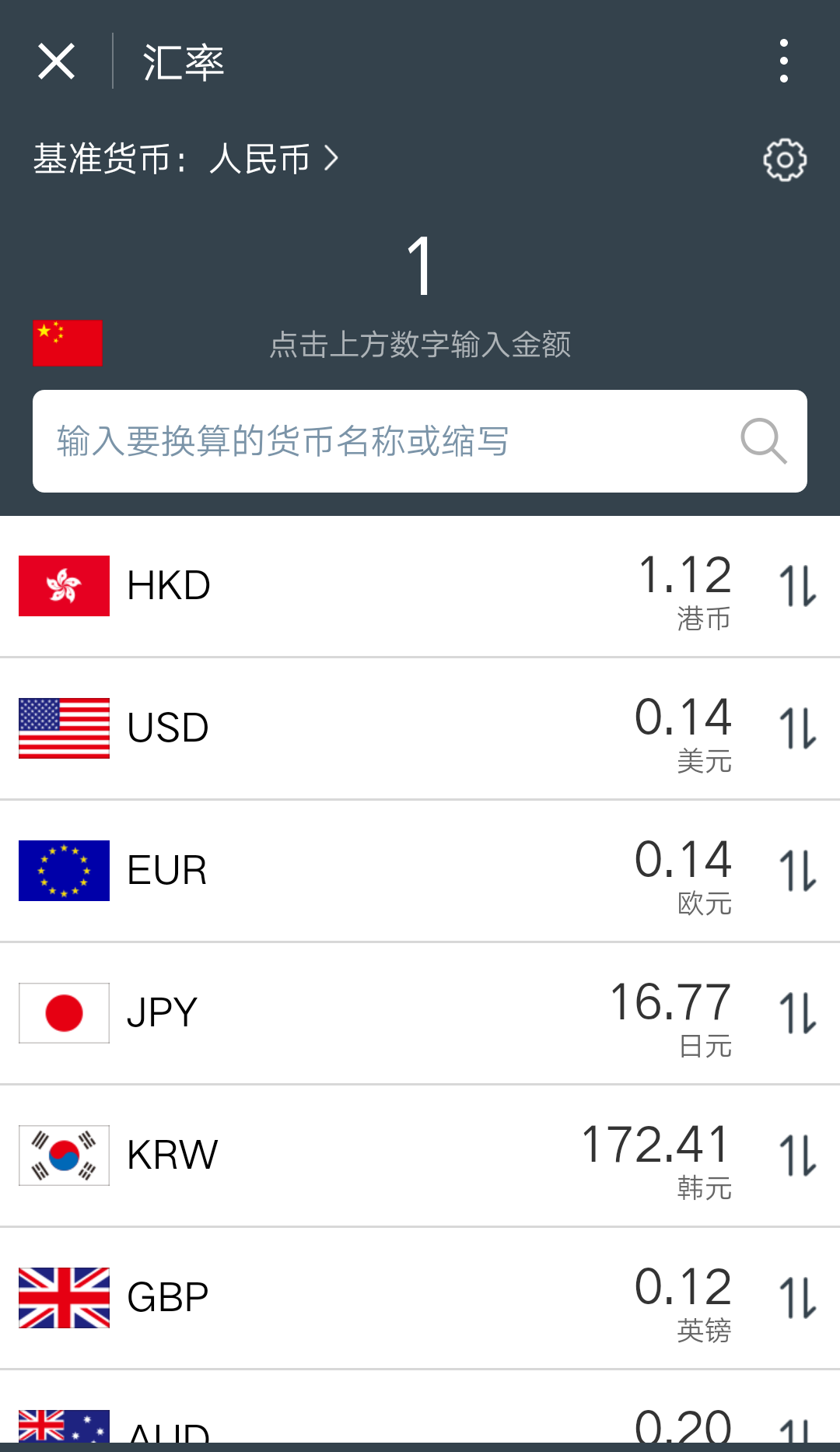Viewport: 840px width, 1452px height.
Task: Swap base currency with JPY
Action: (x=798, y=1013)
